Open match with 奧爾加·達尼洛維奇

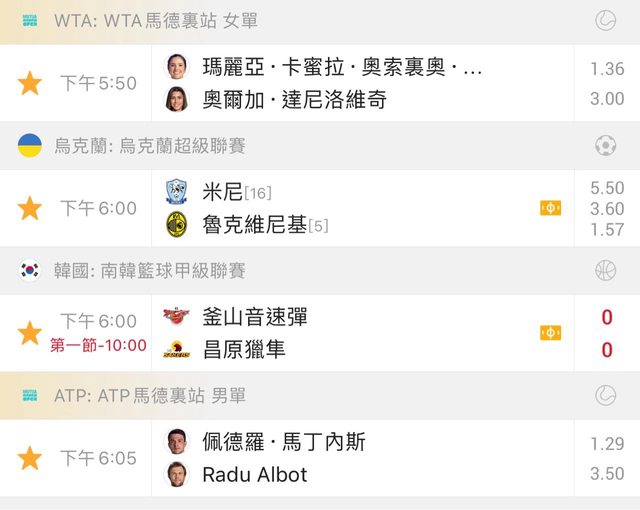[x=294, y=99]
